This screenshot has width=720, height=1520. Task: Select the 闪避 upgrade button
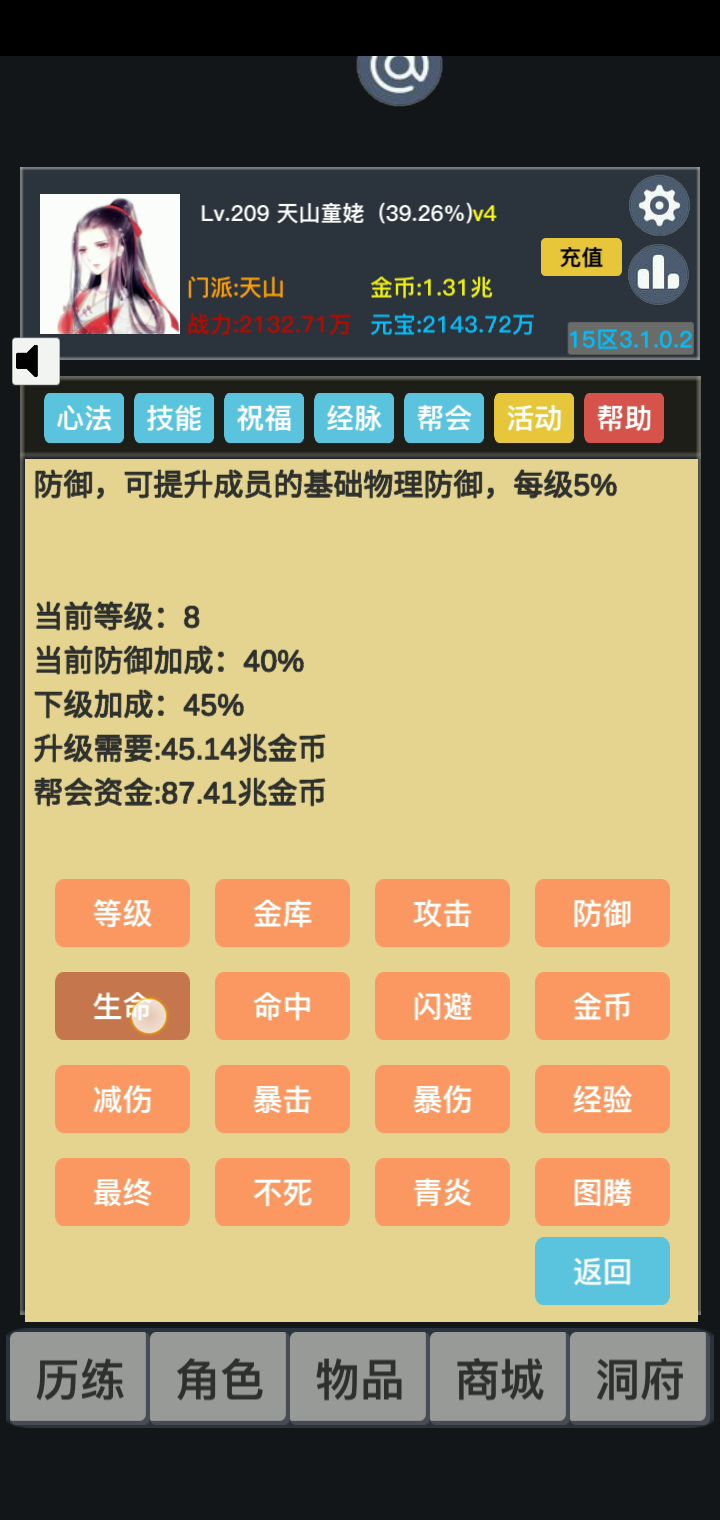(442, 1006)
